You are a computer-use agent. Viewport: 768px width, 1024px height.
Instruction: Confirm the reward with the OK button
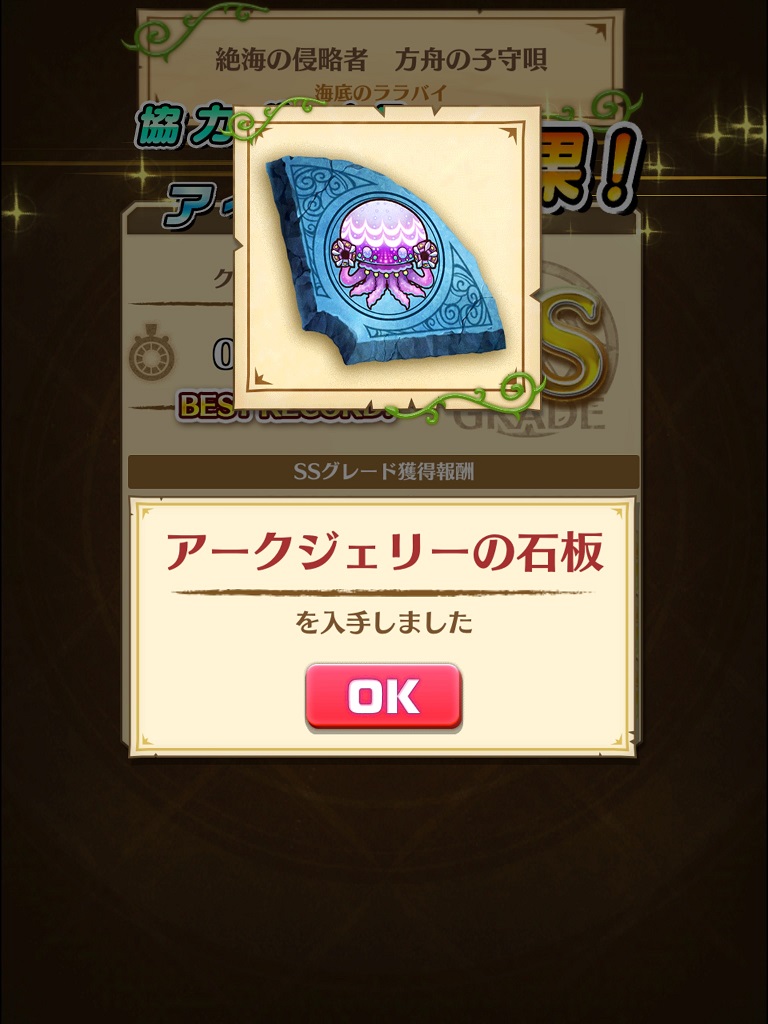(383, 697)
